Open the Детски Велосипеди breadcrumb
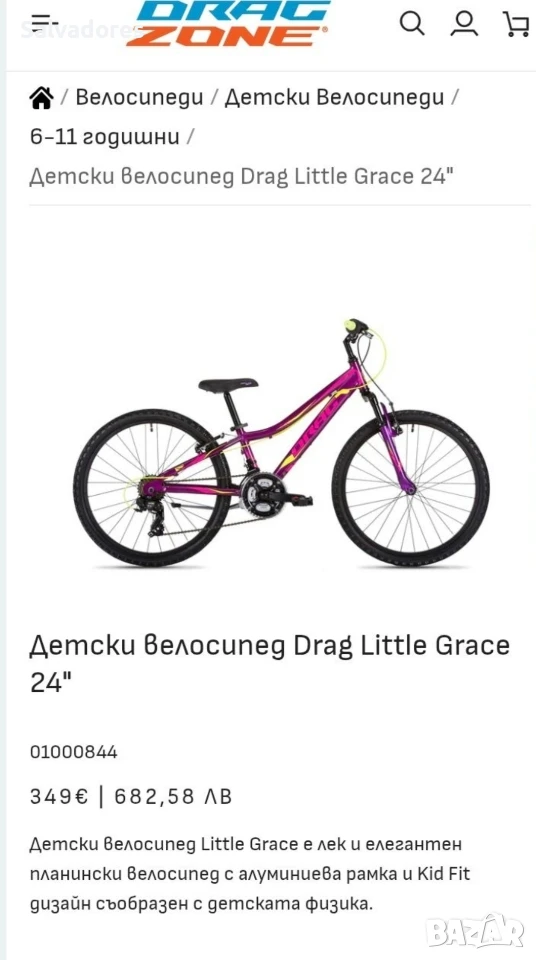The width and height of the screenshot is (536, 960). point(334,97)
